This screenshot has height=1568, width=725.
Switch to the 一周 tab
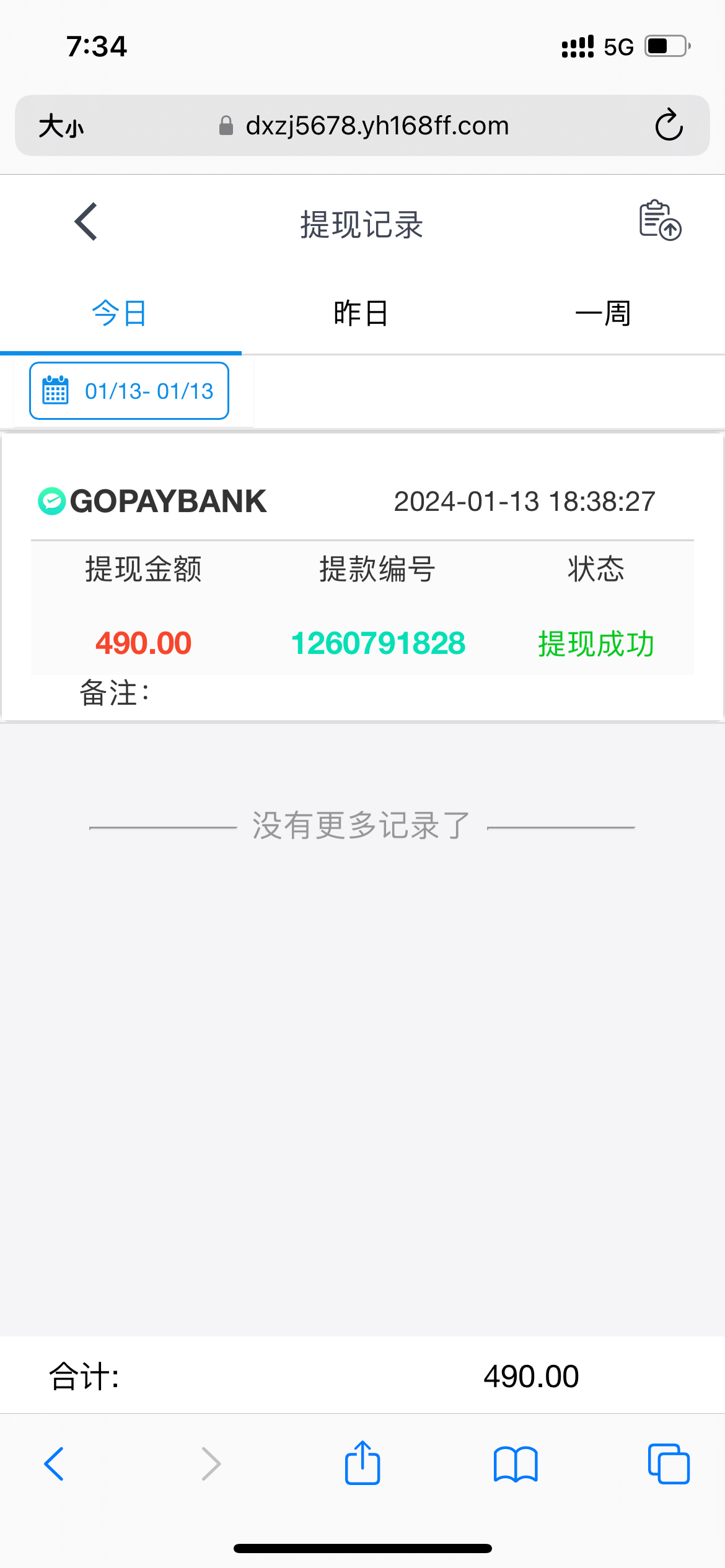pyautogui.click(x=603, y=313)
